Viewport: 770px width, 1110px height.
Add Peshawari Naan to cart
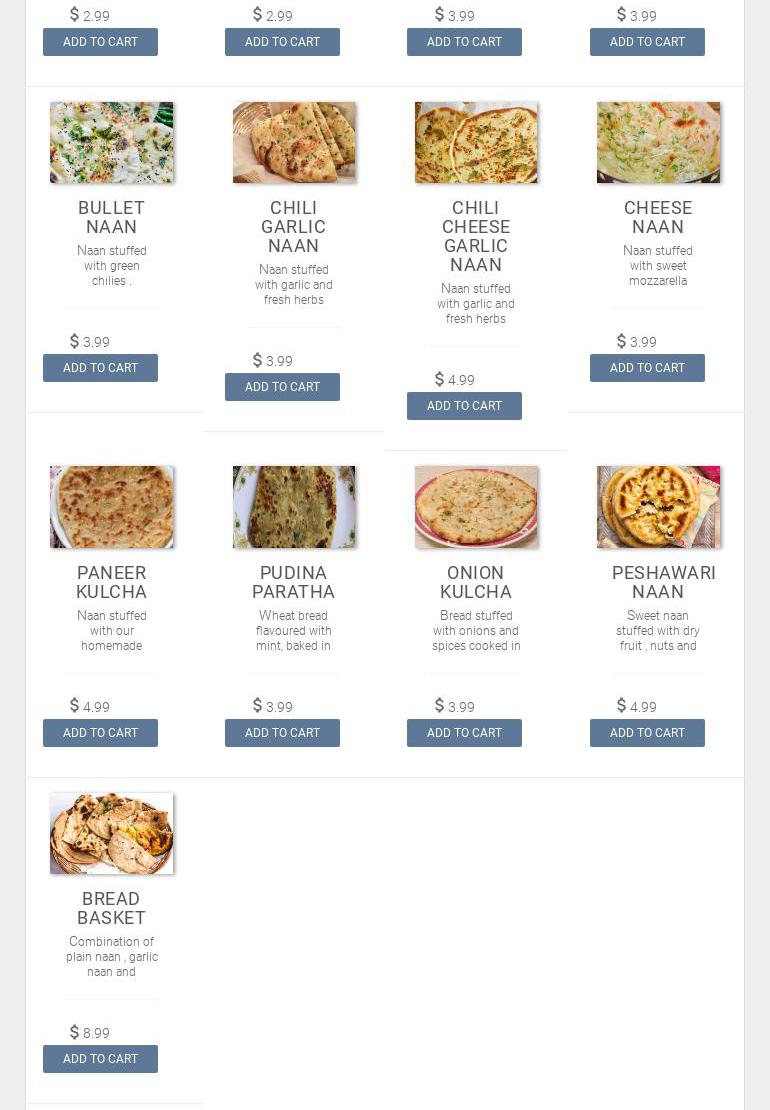coord(647,733)
